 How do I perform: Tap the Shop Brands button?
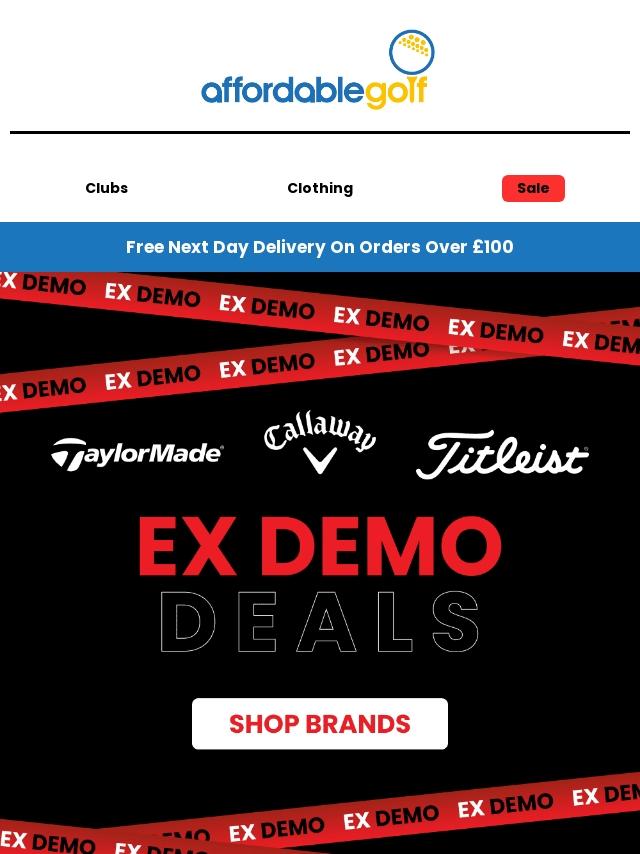pyautogui.click(x=320, y=723)
